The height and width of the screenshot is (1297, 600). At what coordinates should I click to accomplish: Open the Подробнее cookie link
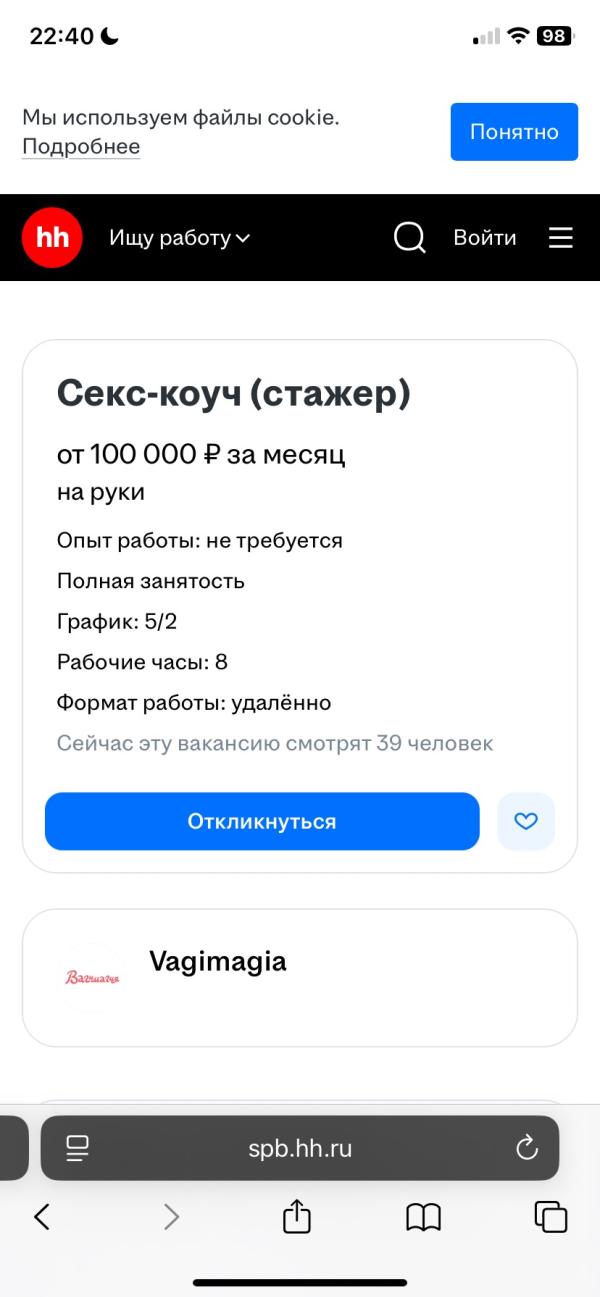[x=81, y=147]
